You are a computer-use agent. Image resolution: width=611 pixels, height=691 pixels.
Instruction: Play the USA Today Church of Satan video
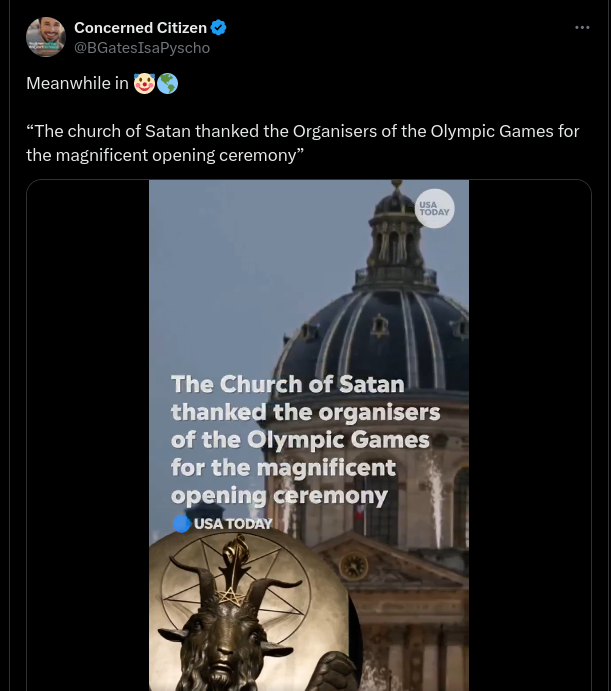(308, 435)
